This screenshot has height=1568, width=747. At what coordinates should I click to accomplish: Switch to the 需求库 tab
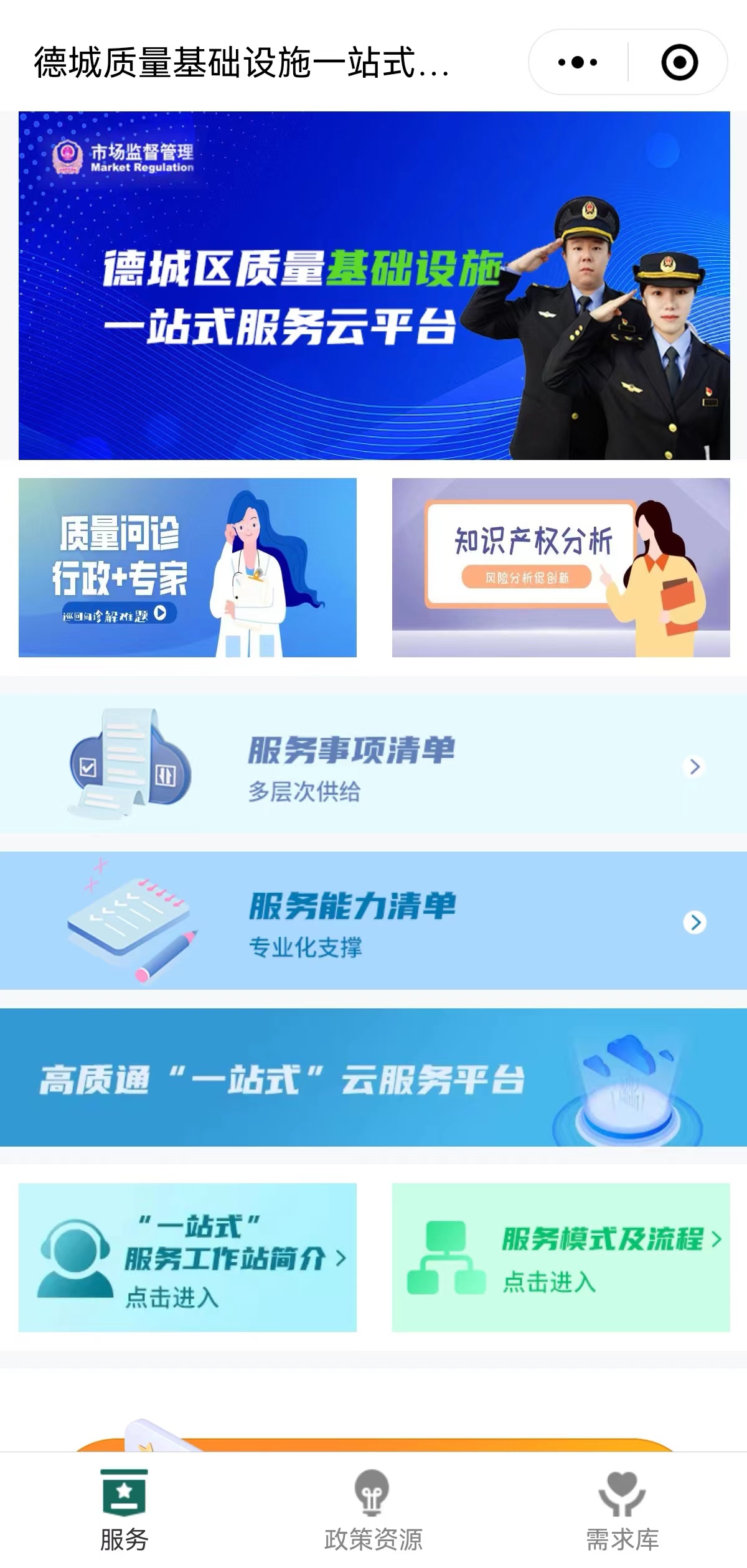click(622, 1509)
